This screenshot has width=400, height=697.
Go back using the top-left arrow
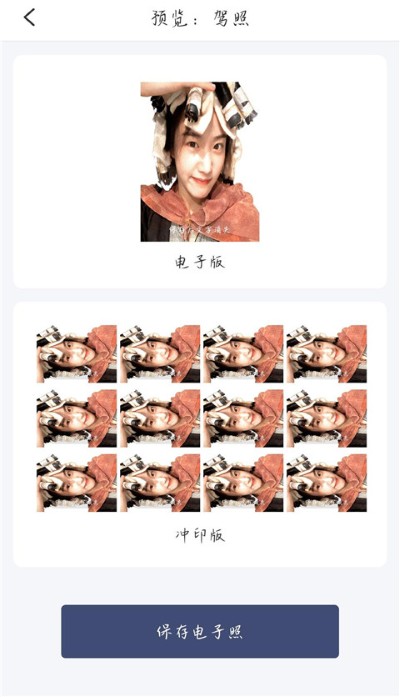pos(29,18)
